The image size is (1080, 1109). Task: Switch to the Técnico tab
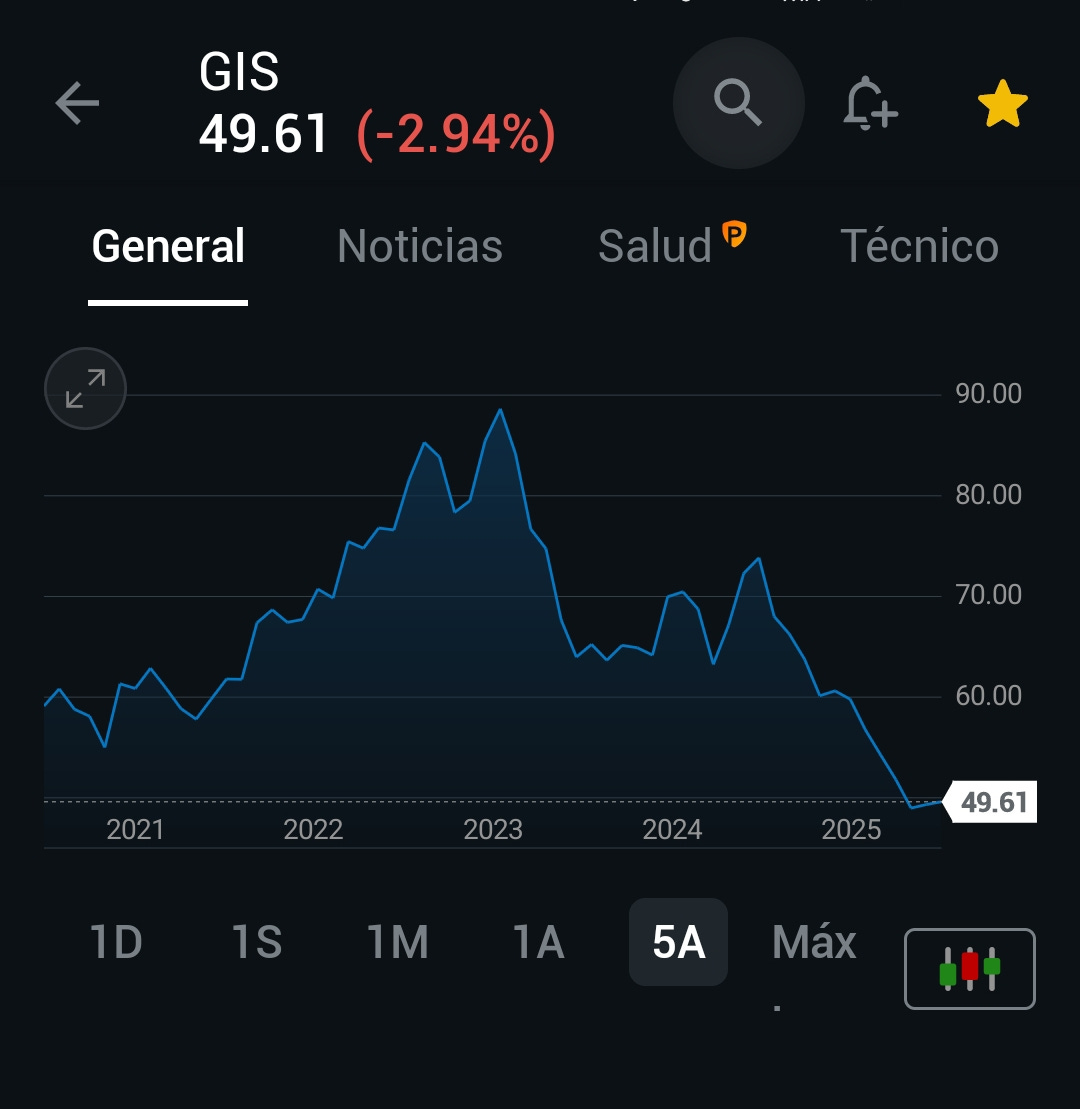click(919, 246)
